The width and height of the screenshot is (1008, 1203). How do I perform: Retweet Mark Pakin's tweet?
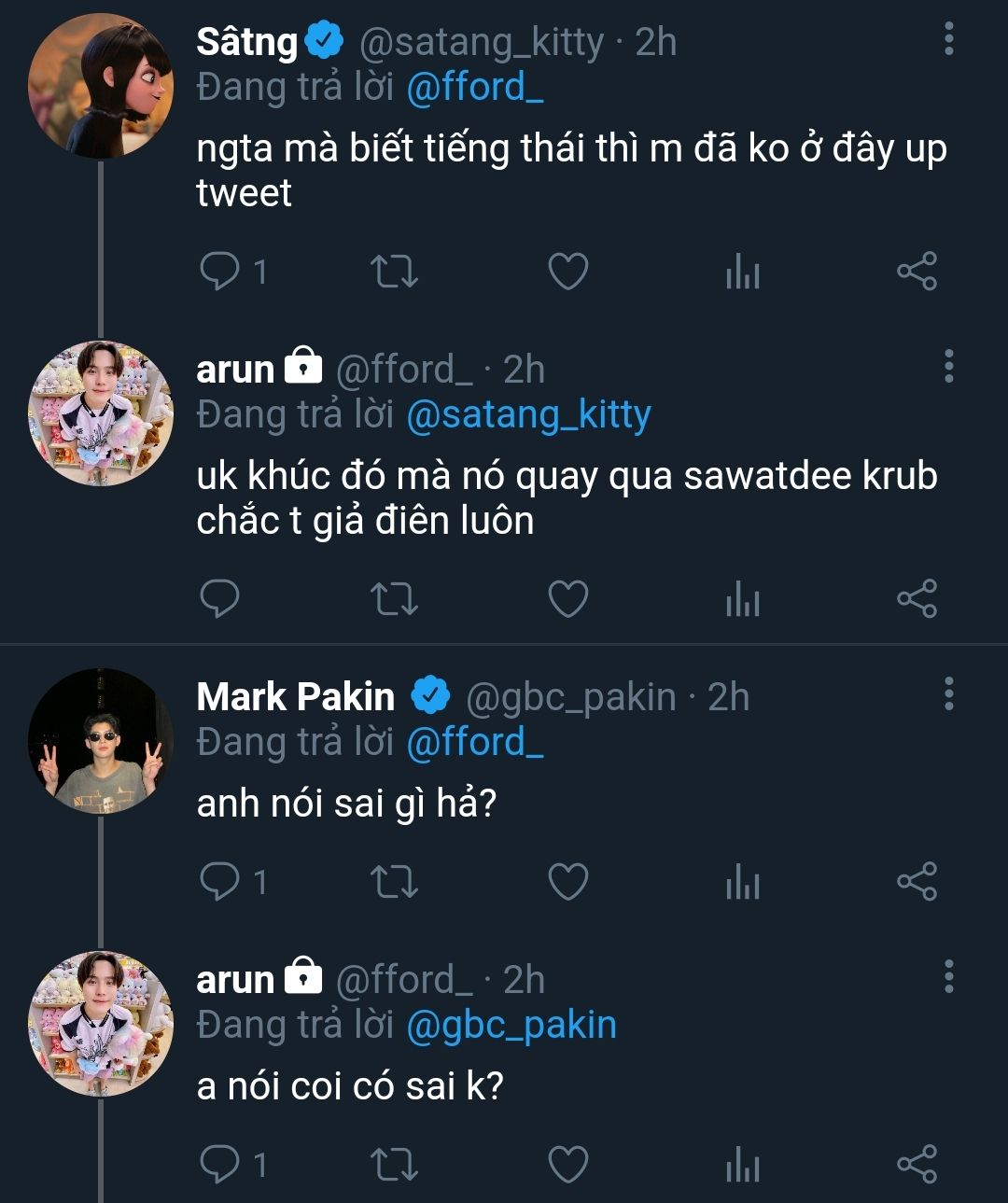394,882
